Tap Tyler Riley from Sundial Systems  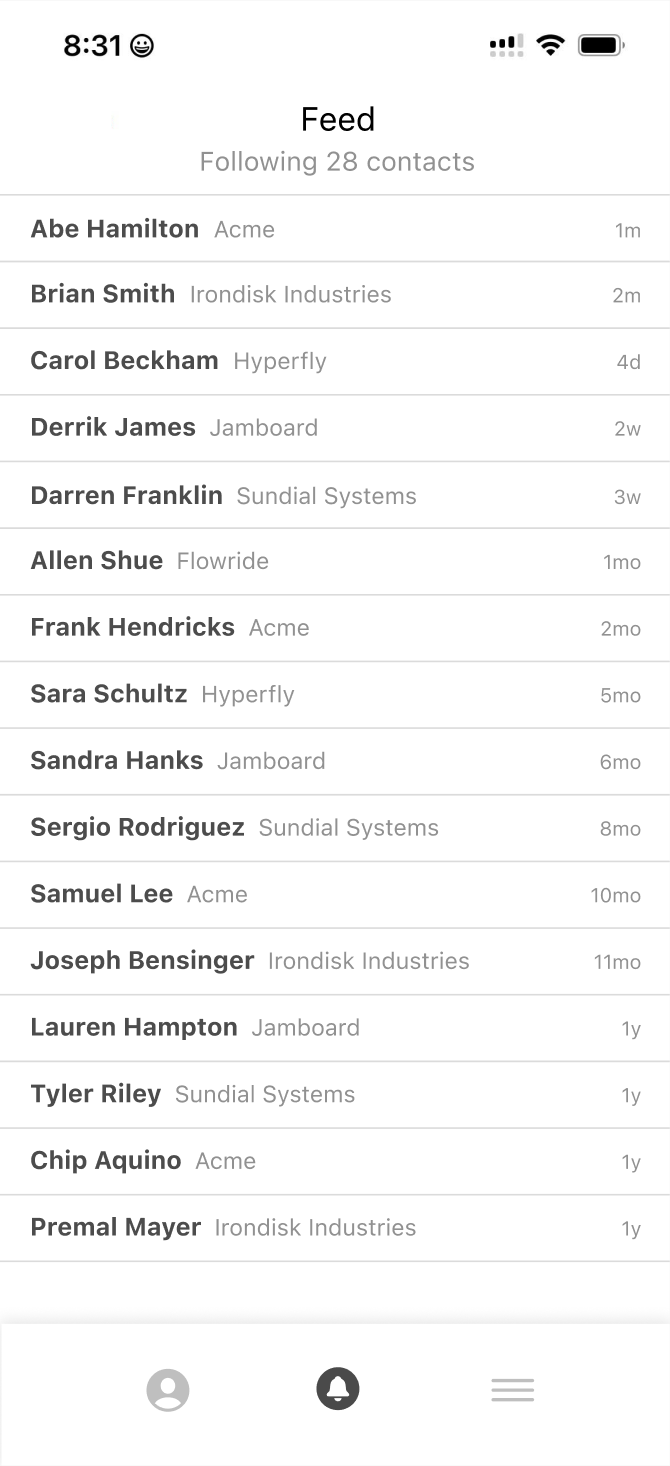pyautogui.click(x=334, y=1094)
